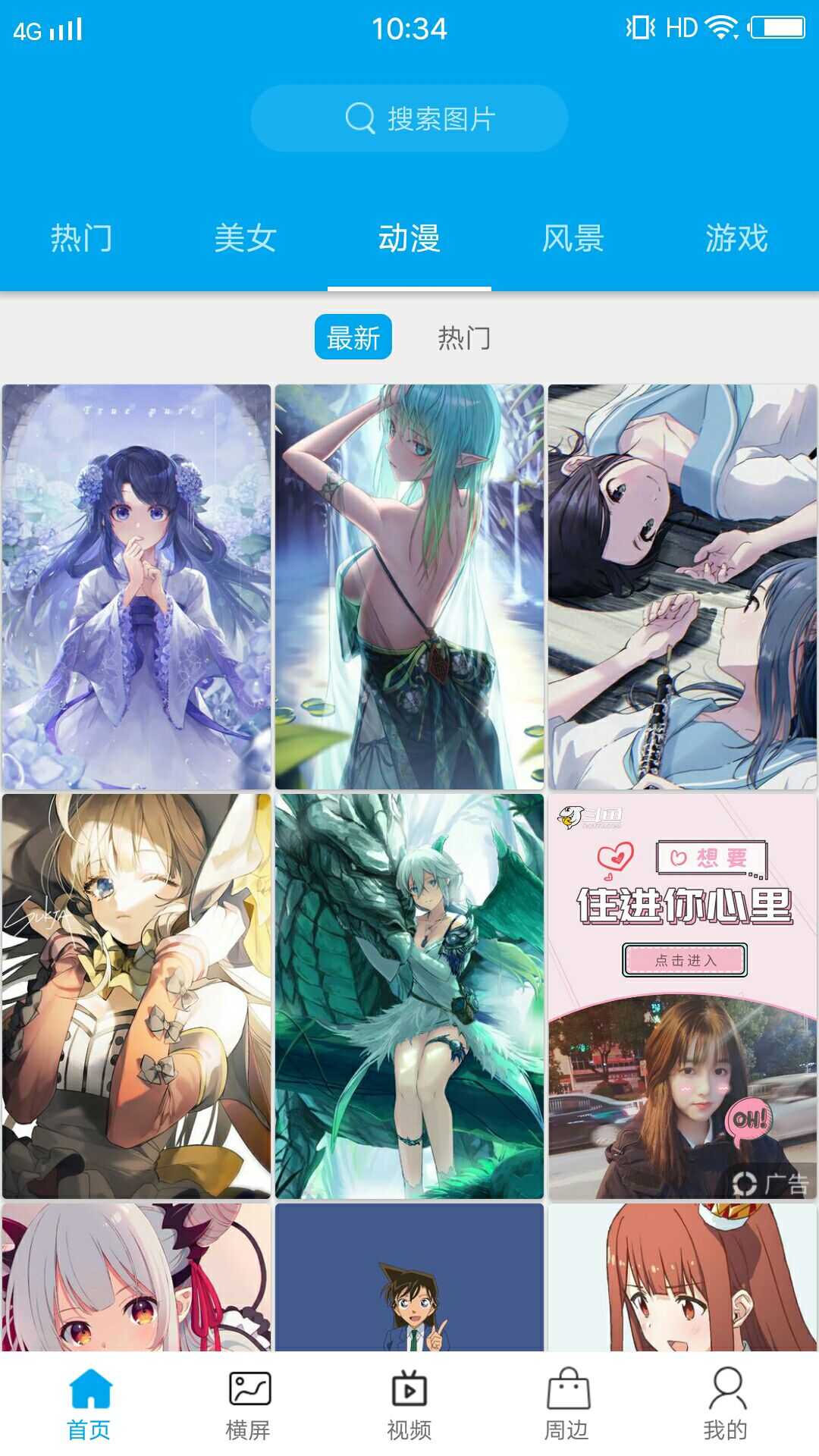Open the orange-haired girl with crown wallpaper
This screenshot has height=1456, width=819.
(682, 1277)
